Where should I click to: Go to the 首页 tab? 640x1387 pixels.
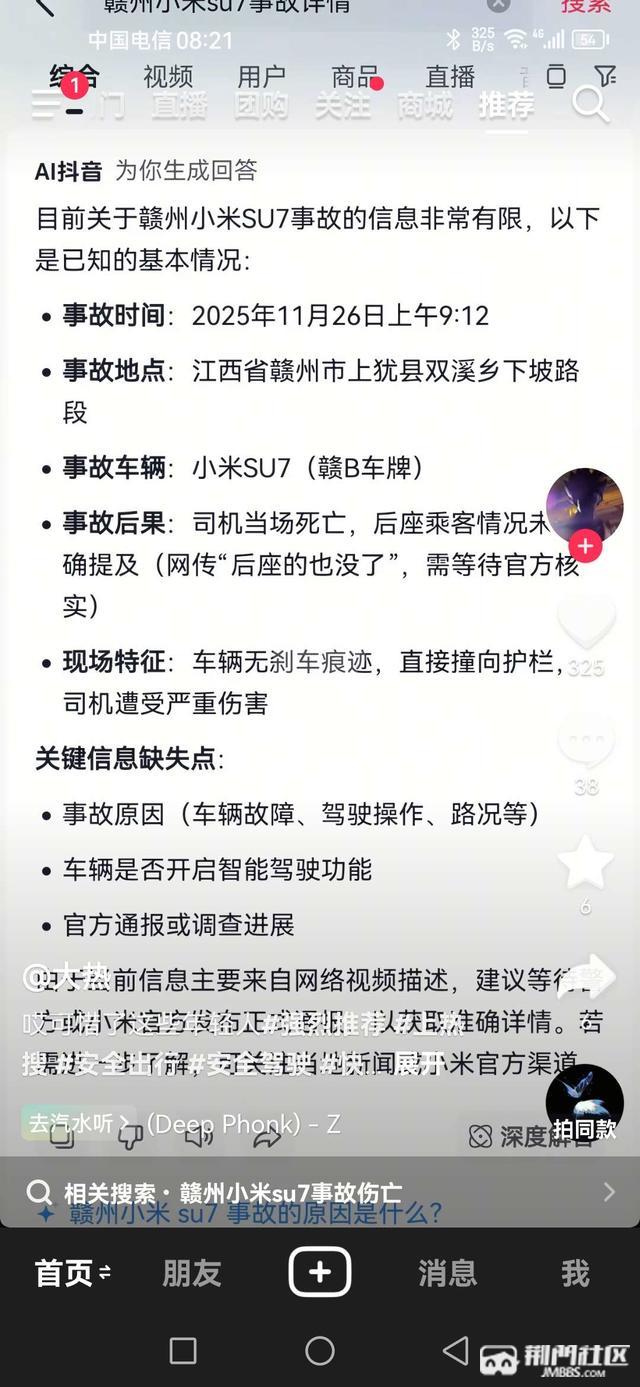point(72,1273)
